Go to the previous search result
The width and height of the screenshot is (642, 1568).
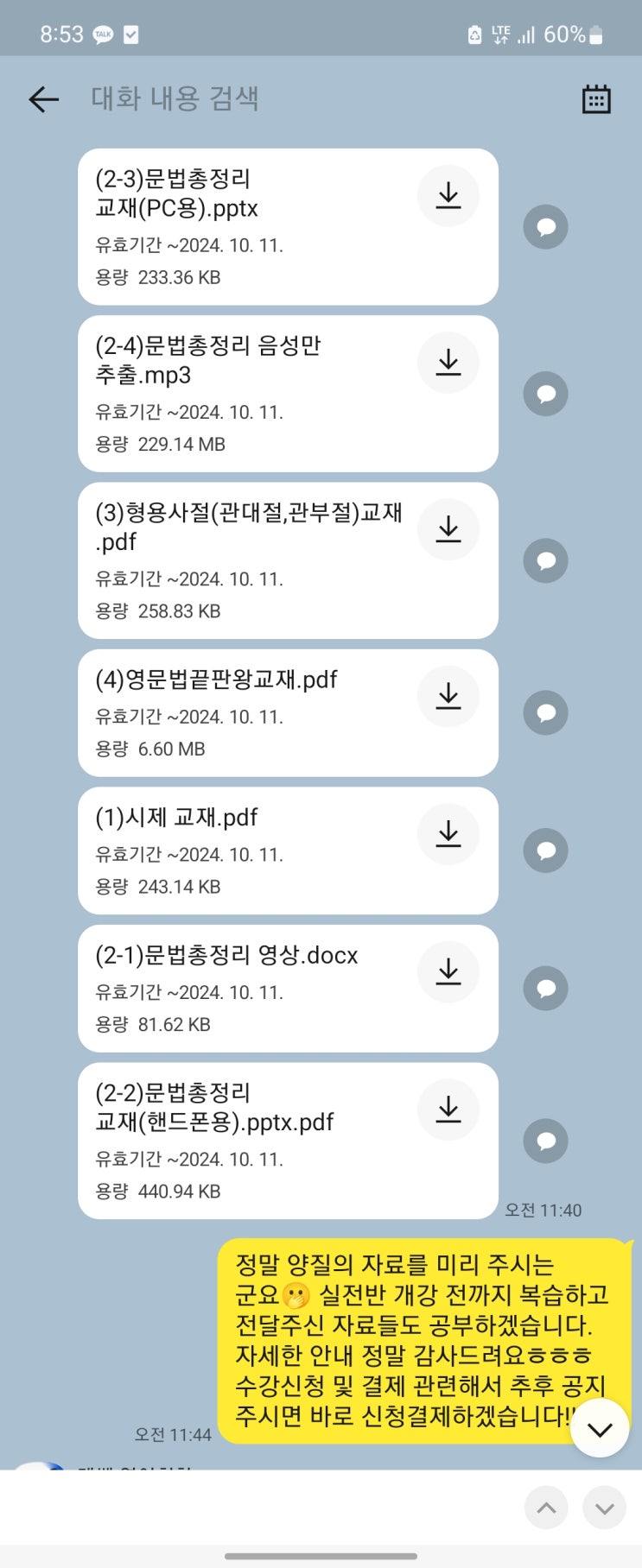tap(546, 1508)
